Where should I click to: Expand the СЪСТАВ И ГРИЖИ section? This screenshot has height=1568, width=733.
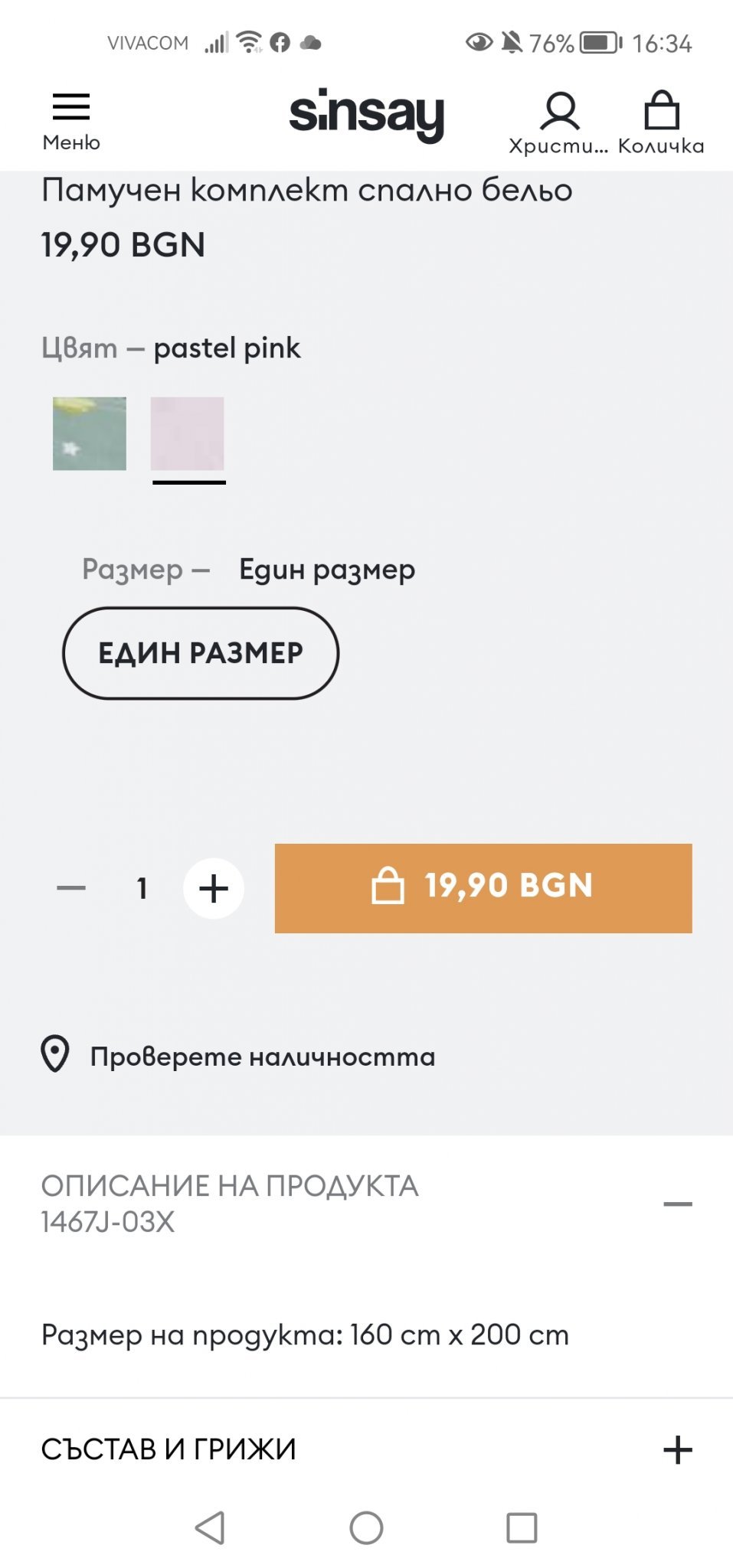click(x=677, y=1449)
